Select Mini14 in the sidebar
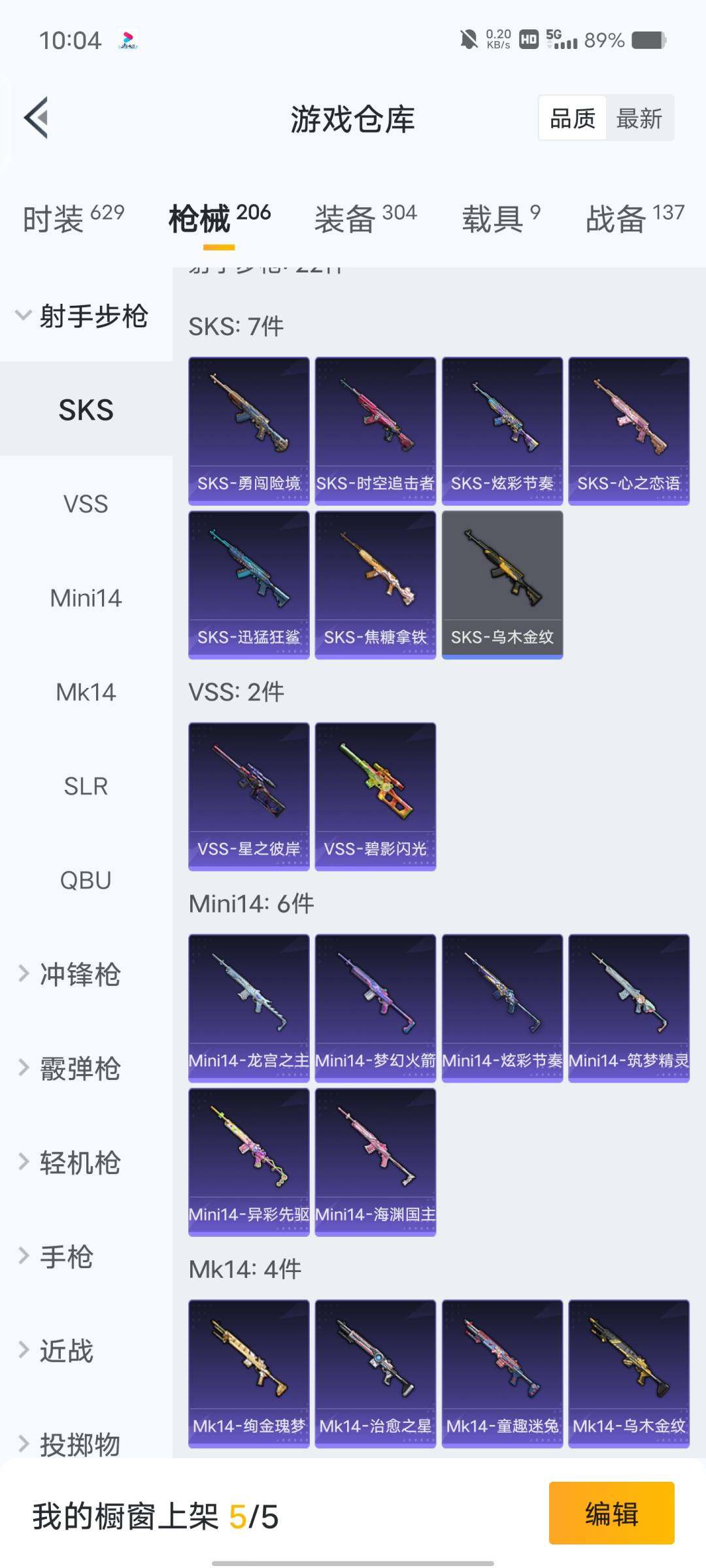This screenshot has width=706, height=1568. click(86, 598)
